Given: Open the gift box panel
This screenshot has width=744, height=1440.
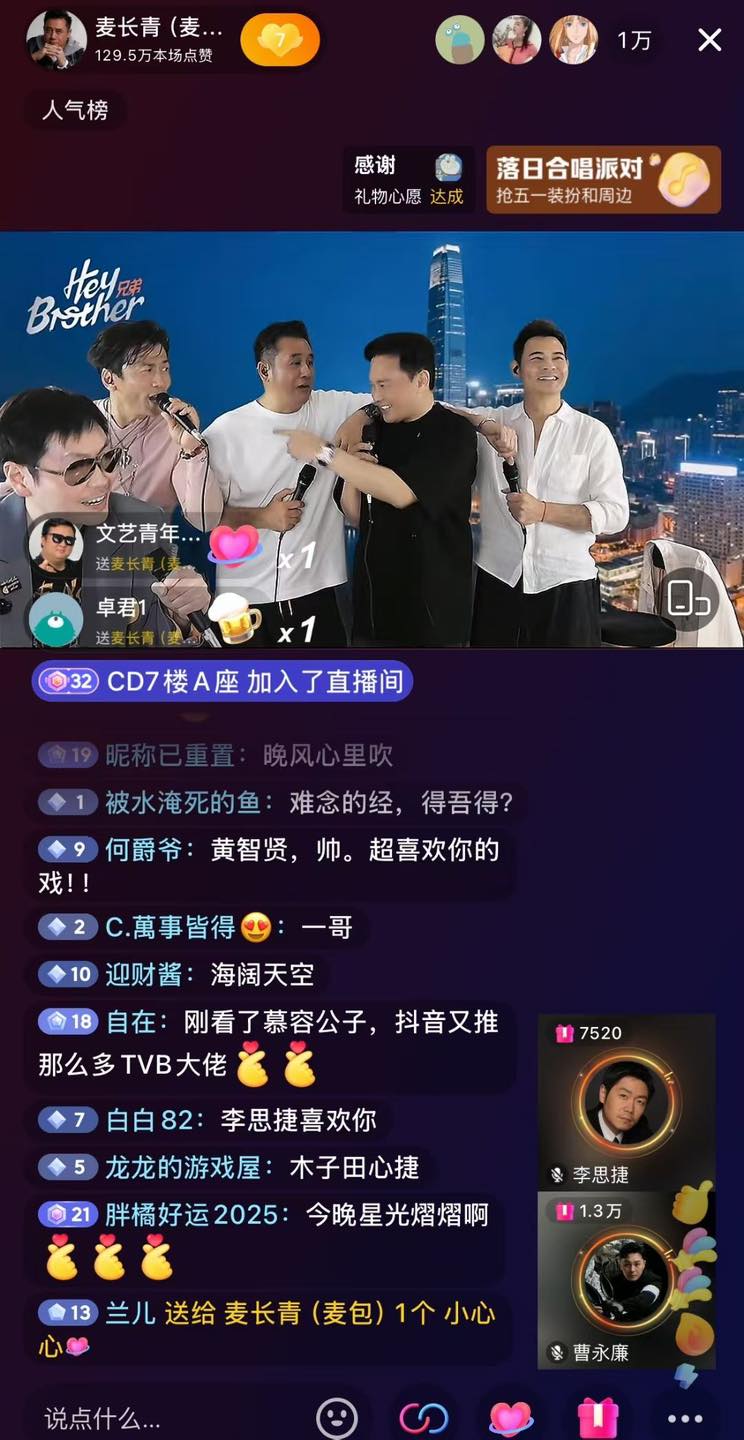Looking at the screenshot, I should (x=598, y=1417).
